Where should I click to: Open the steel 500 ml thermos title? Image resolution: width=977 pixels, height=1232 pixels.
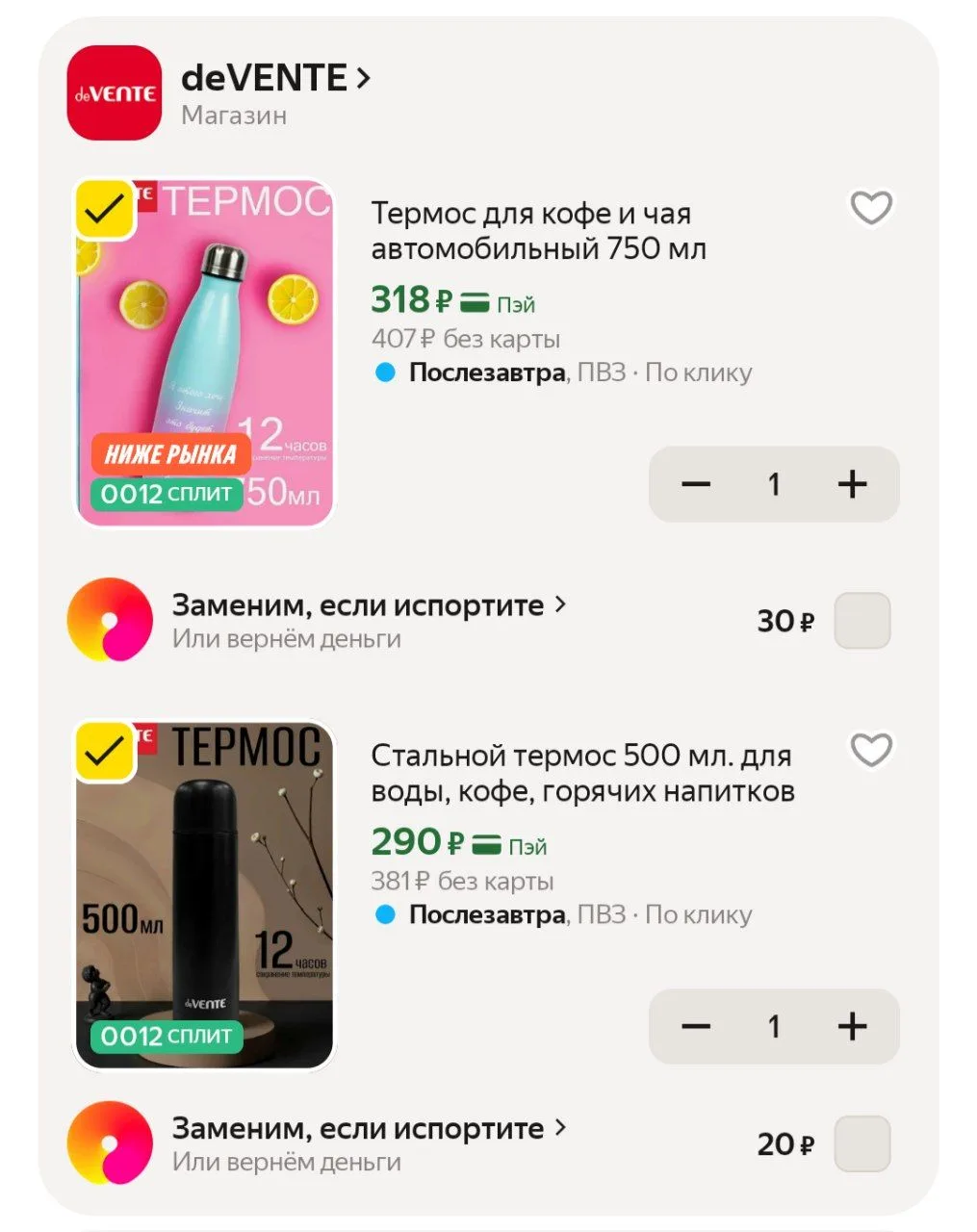582,773
